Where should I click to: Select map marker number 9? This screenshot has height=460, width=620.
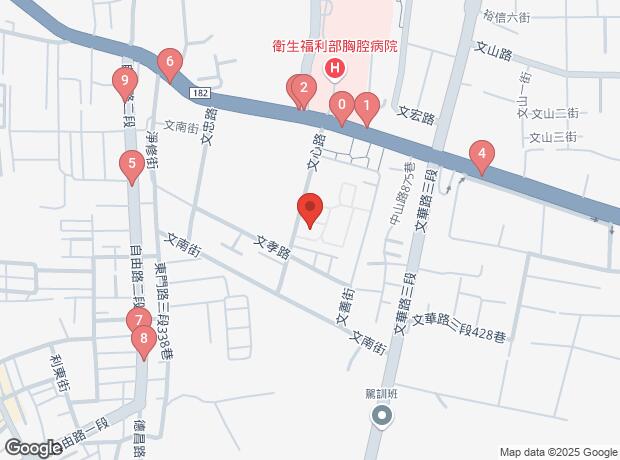point(125,81)
